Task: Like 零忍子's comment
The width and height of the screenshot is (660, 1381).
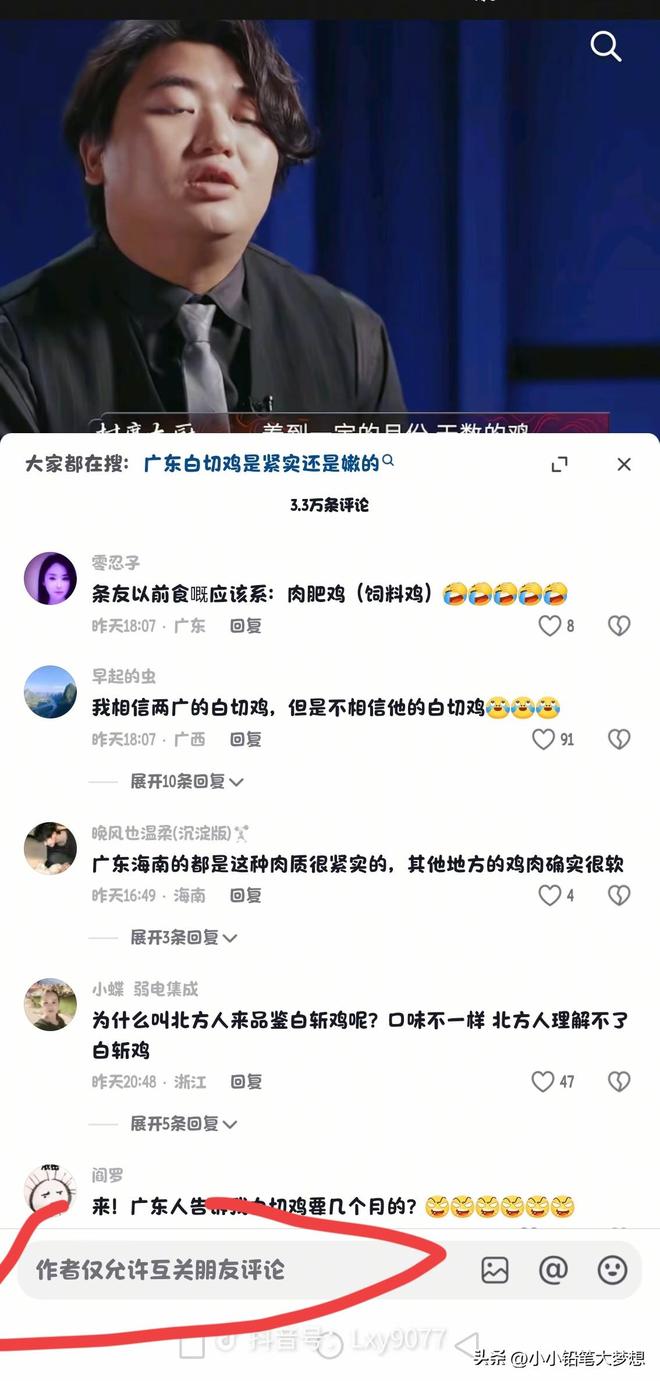Action: pos(550,626)
